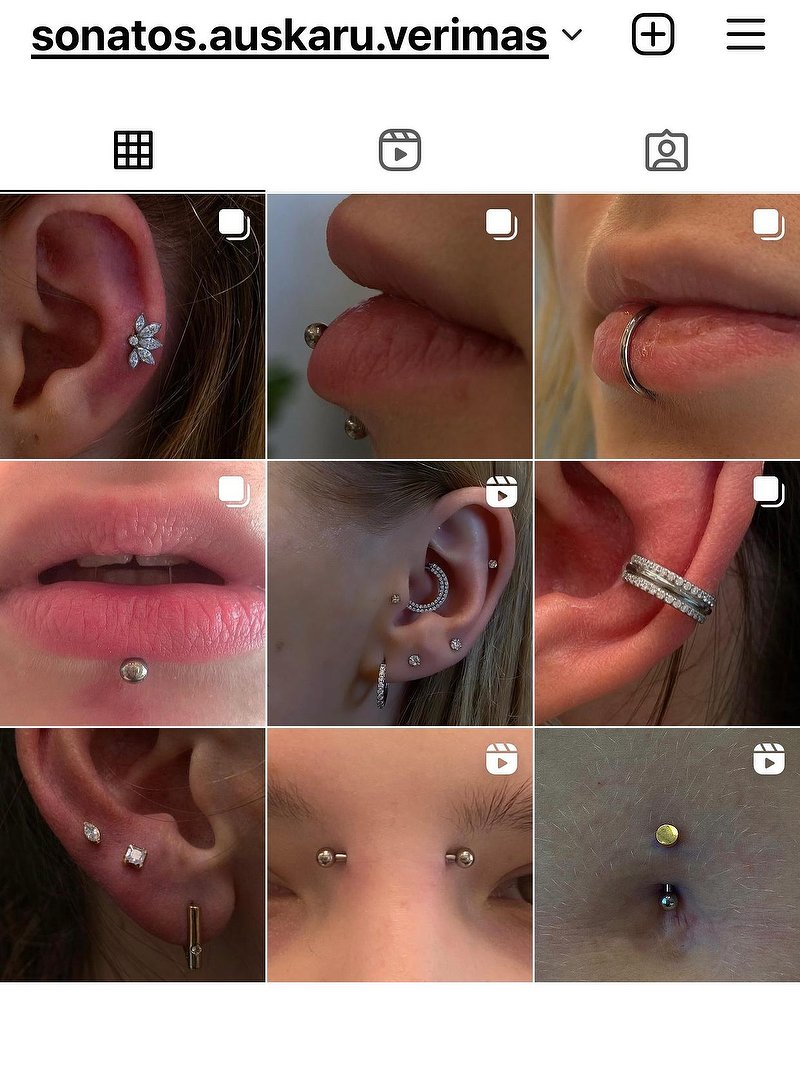Play the reel of multiple ear piercings
The width and height of the screenshot is (800, 1066).
tap(399, 593)
